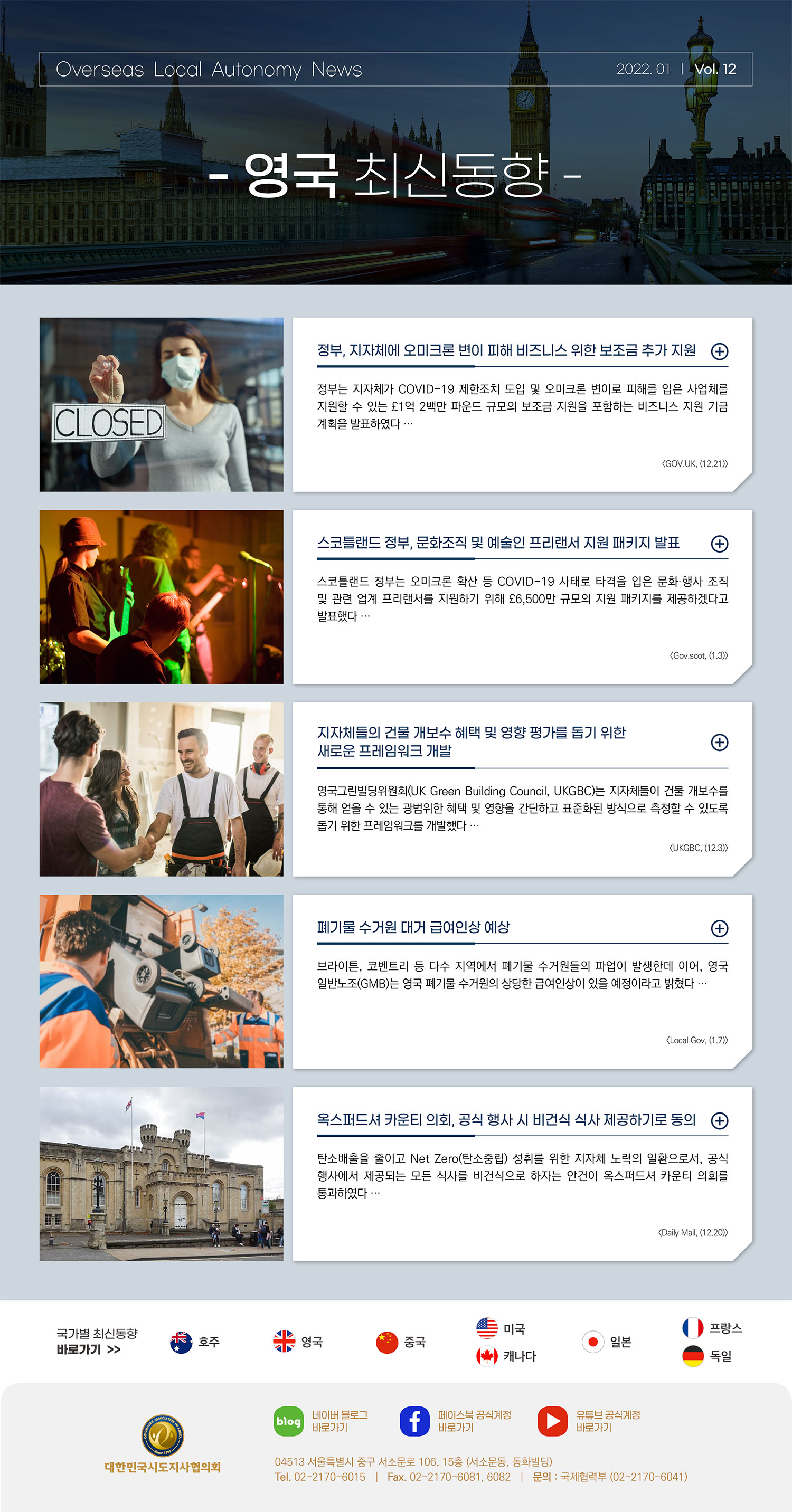Go to Germany (독일) latest trends

point(707,1356)
